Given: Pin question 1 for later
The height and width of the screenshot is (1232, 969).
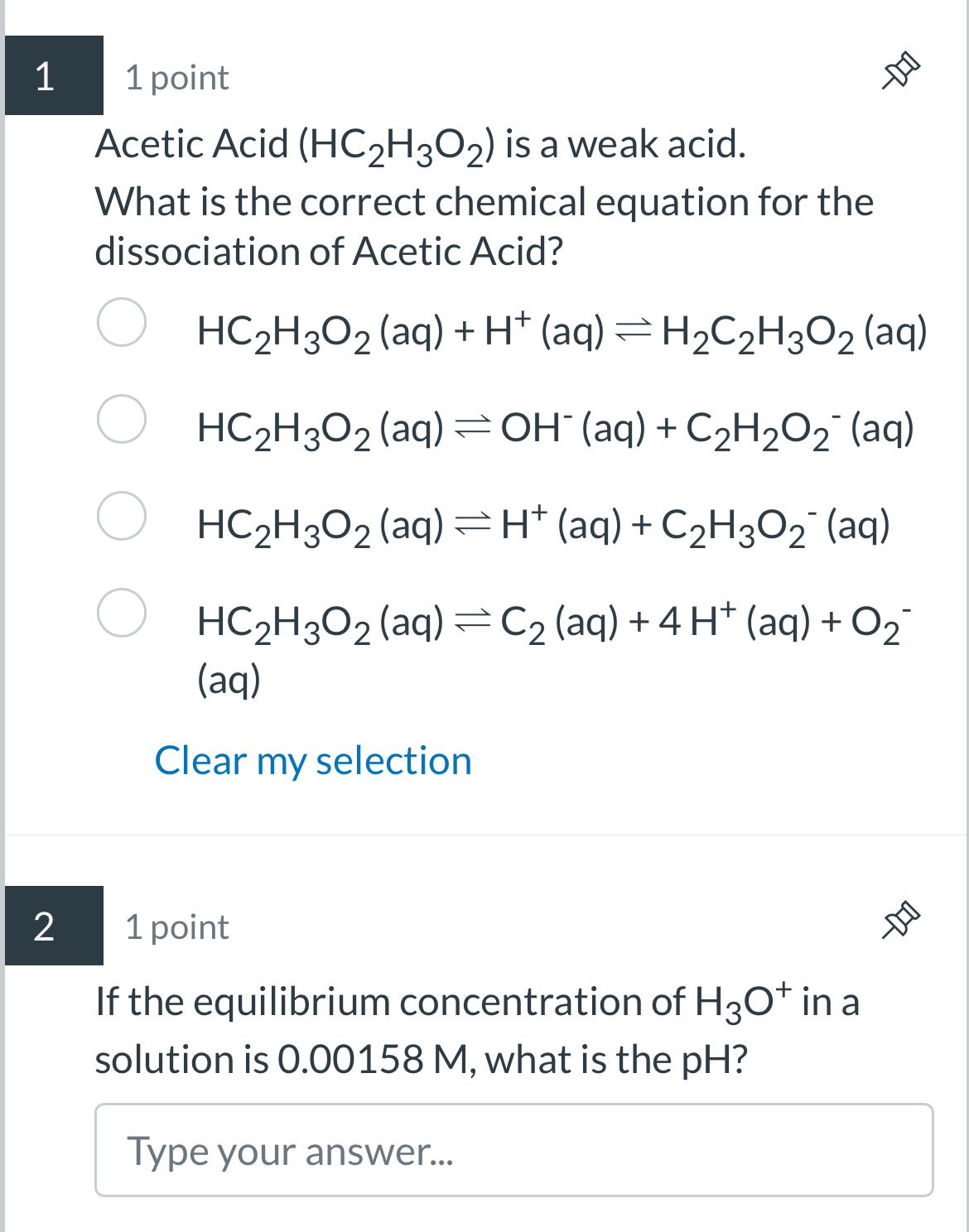Looking at the screenshot, I should (901, 70).
